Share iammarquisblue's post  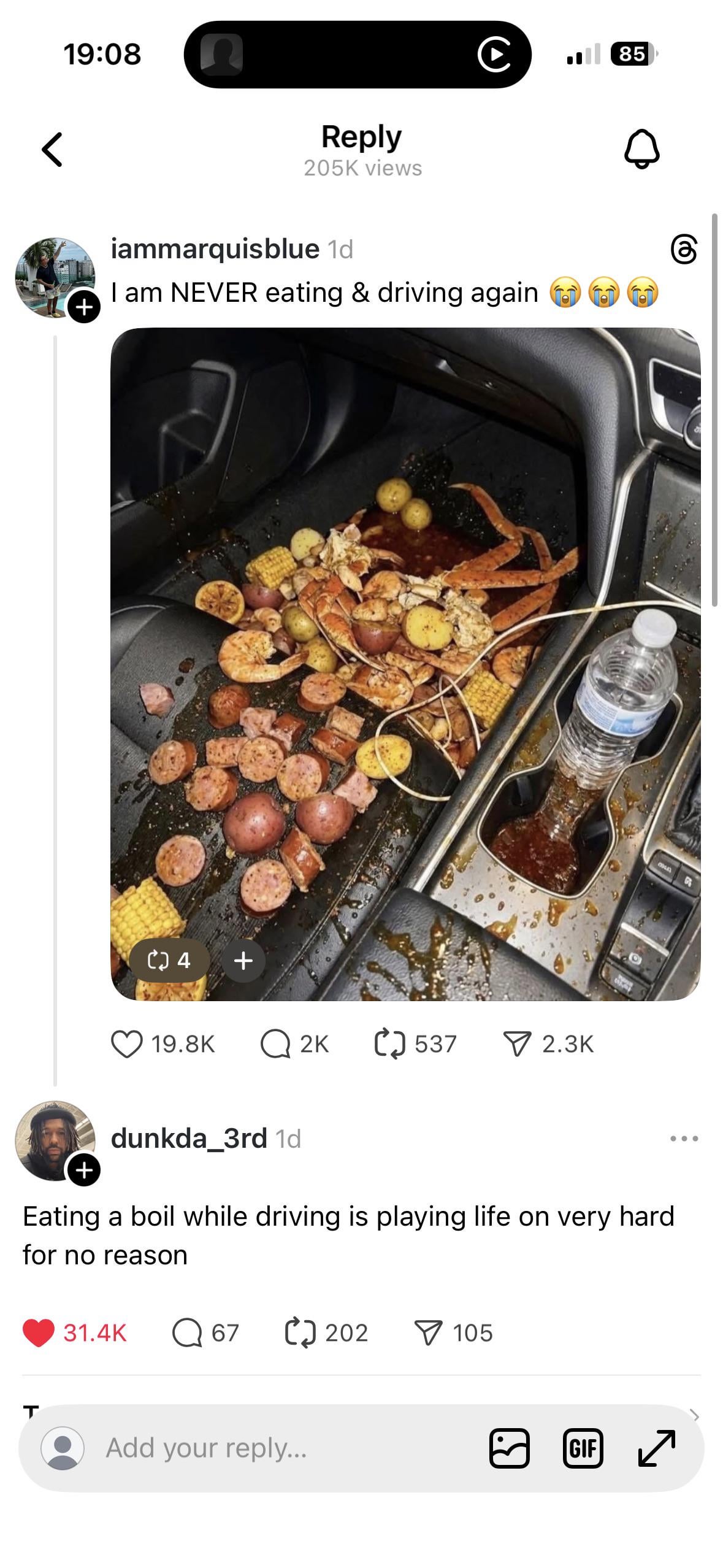518,1044
